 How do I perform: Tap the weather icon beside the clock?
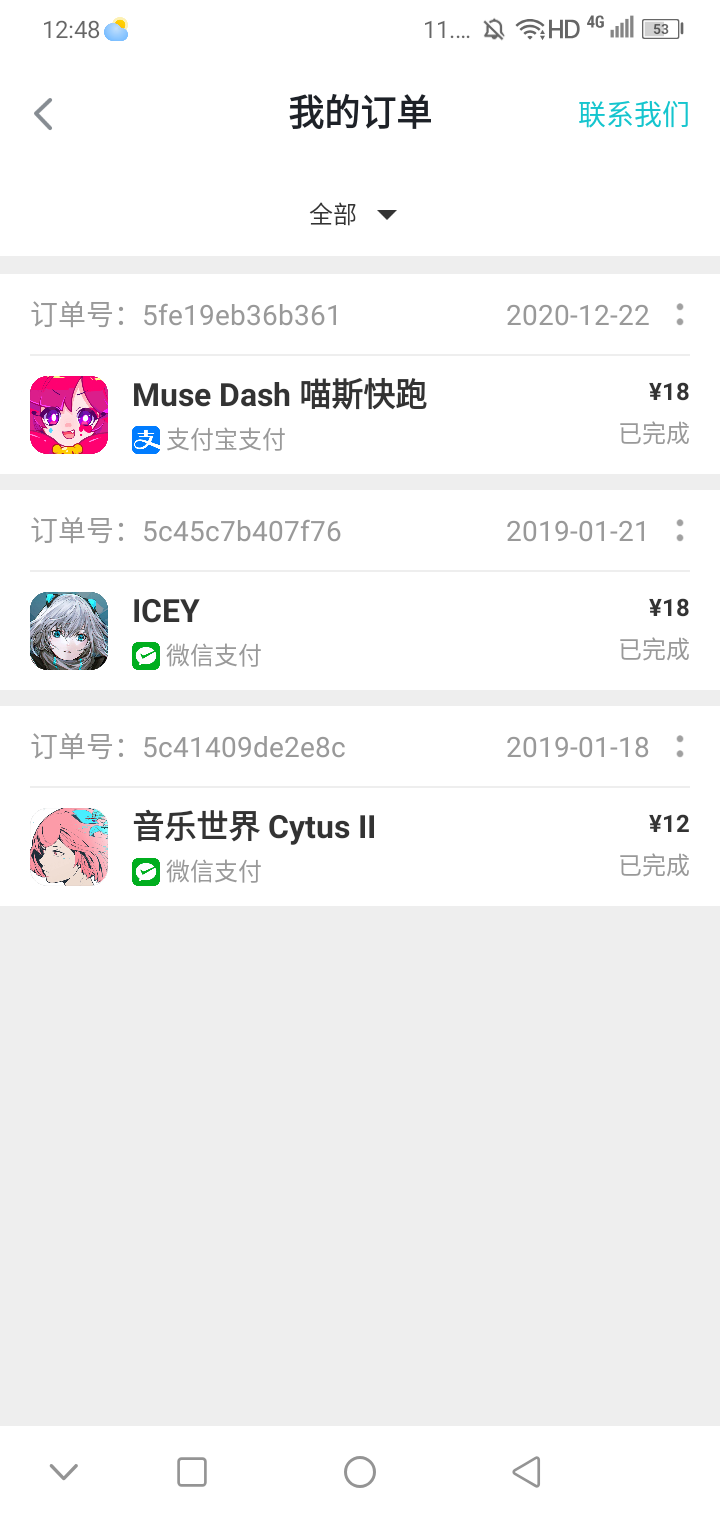tap(115, 29)
